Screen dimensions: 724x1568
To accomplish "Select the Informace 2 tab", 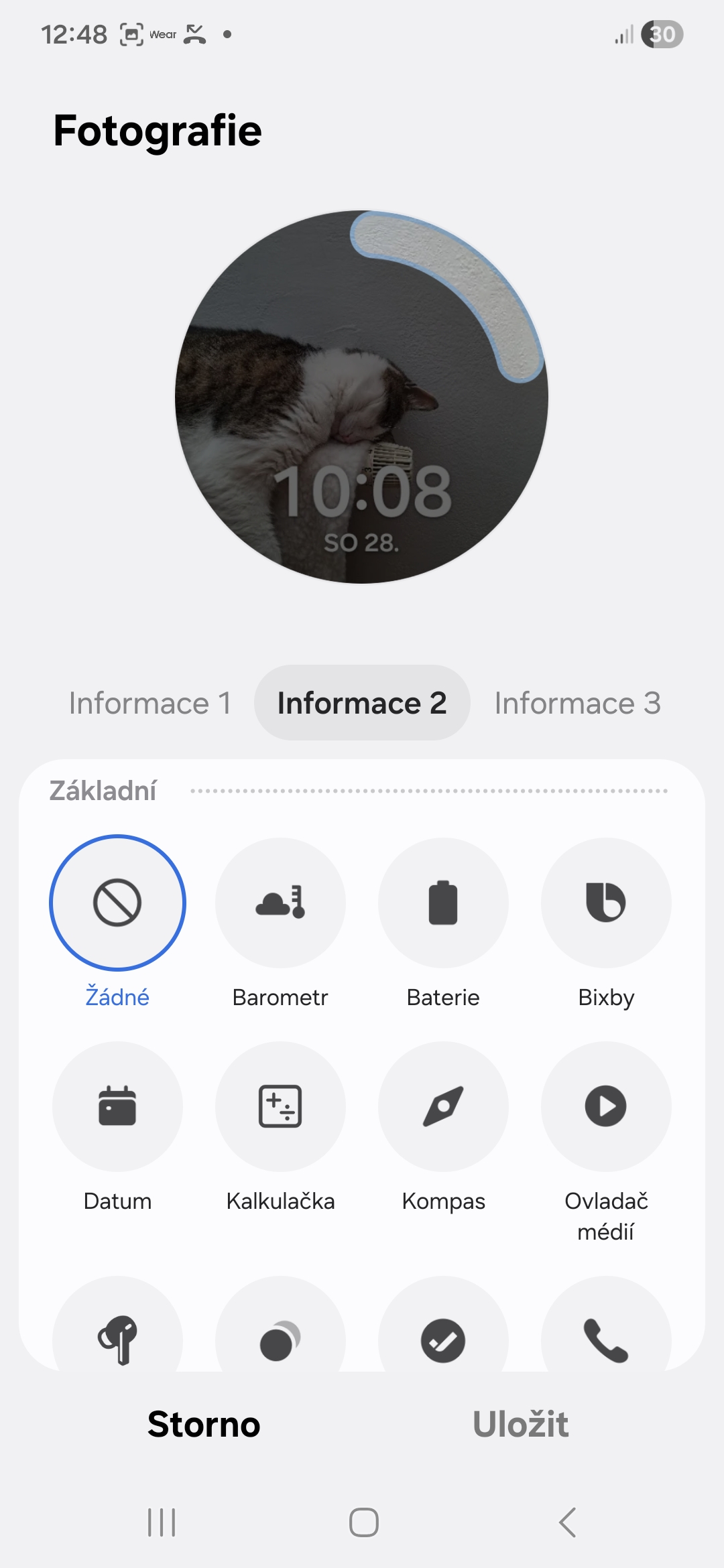I will [x=362, y=703].
